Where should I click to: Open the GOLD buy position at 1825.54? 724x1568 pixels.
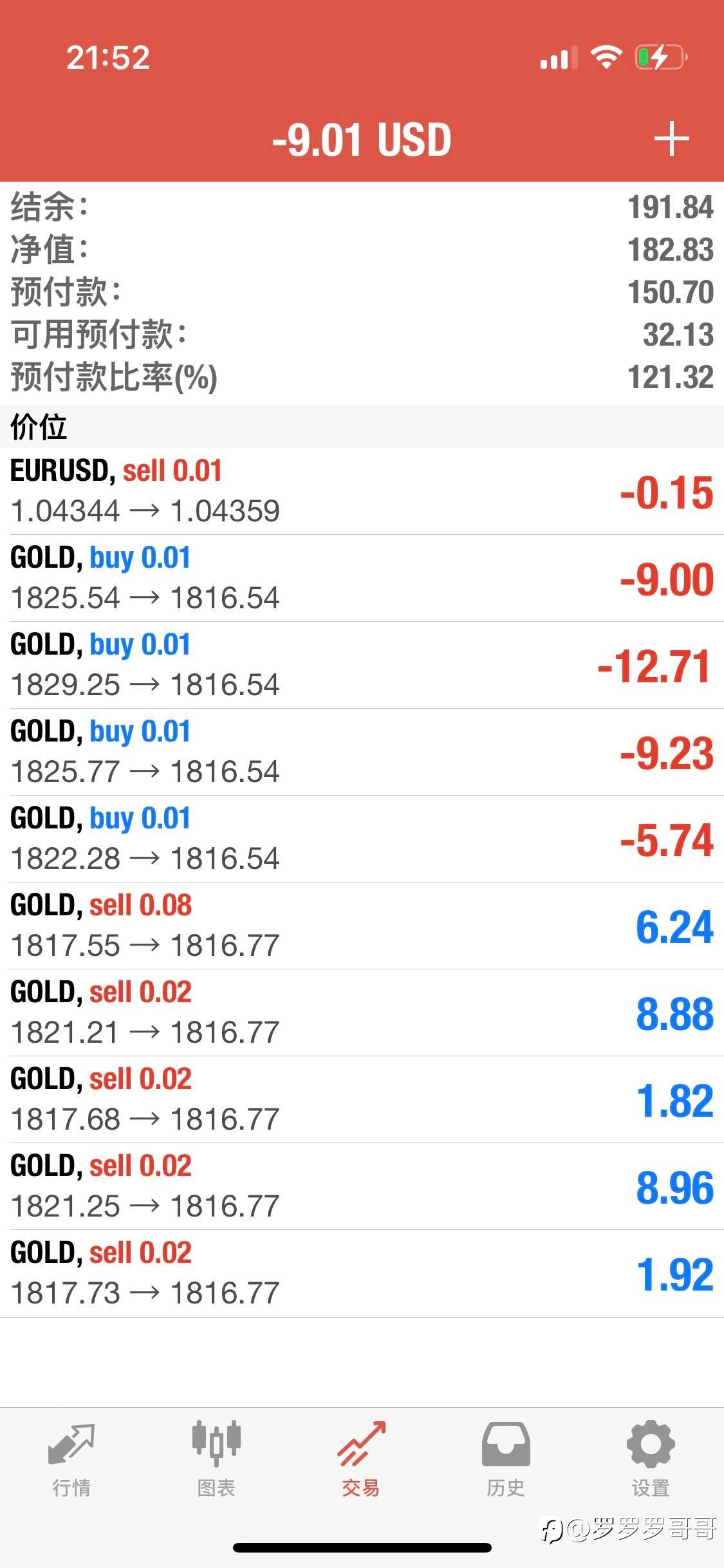pyautogui.click(x=362, y=578)
